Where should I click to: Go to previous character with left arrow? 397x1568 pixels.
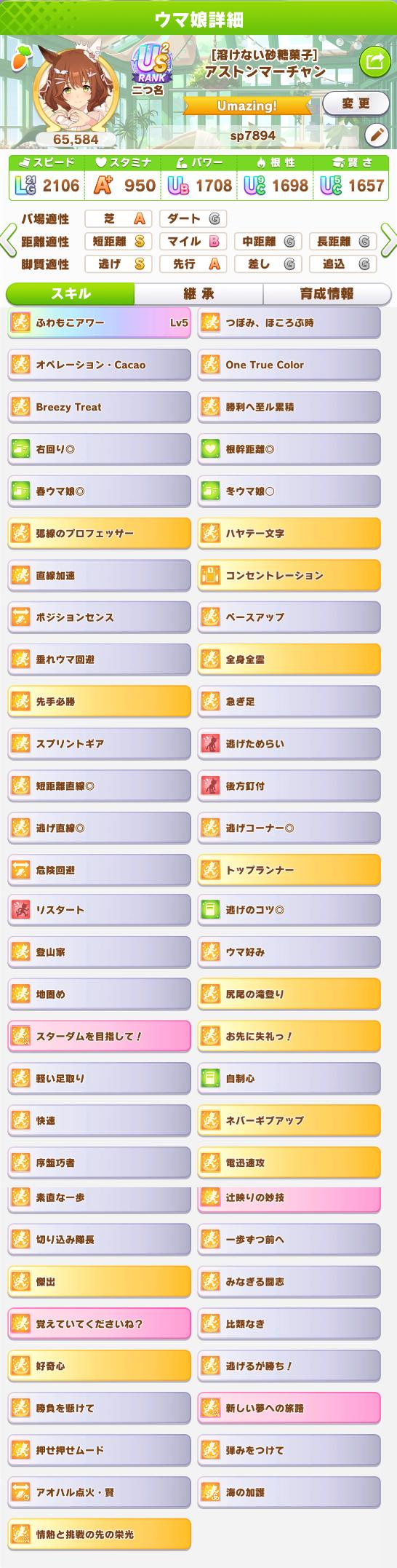(8, 241)
